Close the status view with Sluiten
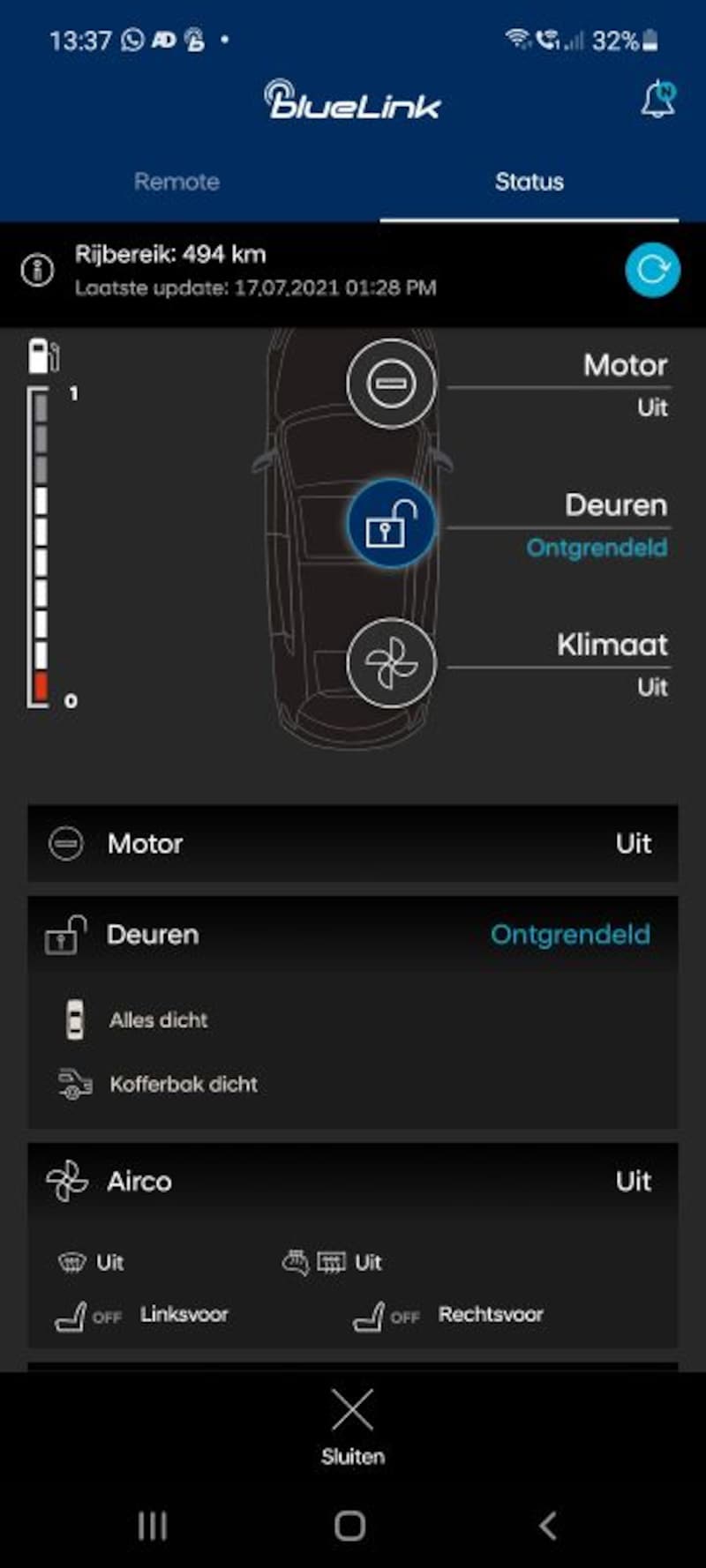Image resolution: width=706 pixels, height=1568 pixels. pyautogui.click(x=352, y=1426)
